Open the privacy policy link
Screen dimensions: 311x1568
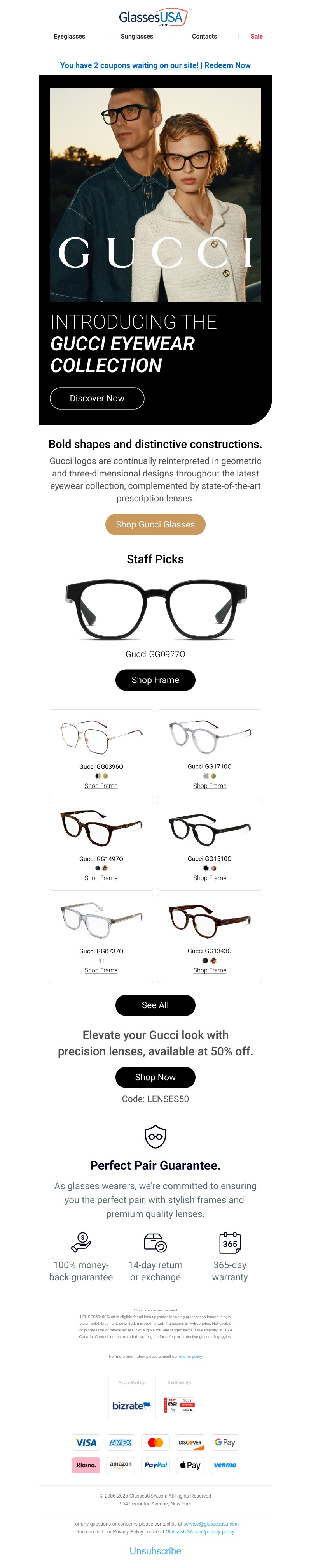200,1531
